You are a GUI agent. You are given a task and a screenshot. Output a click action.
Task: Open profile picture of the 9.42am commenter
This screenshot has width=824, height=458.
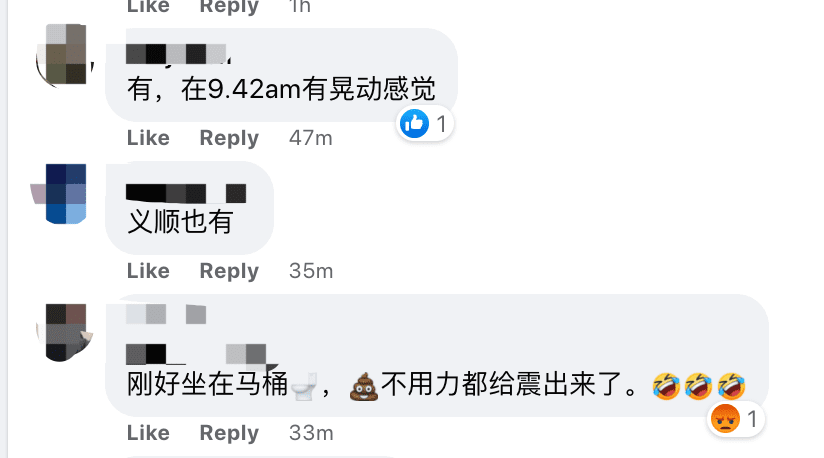(63, 53)
